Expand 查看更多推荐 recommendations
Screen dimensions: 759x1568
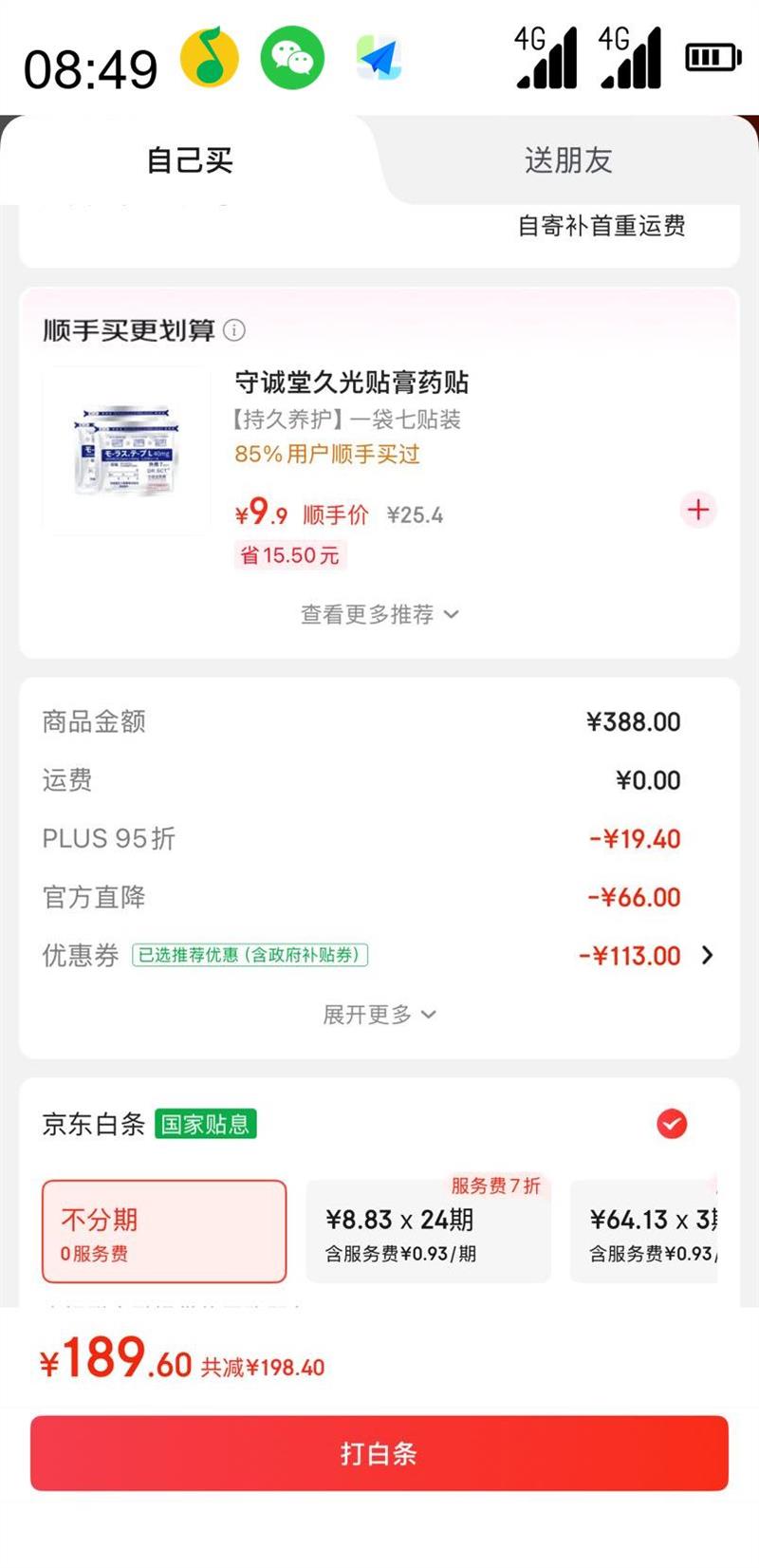click(379, 615)
